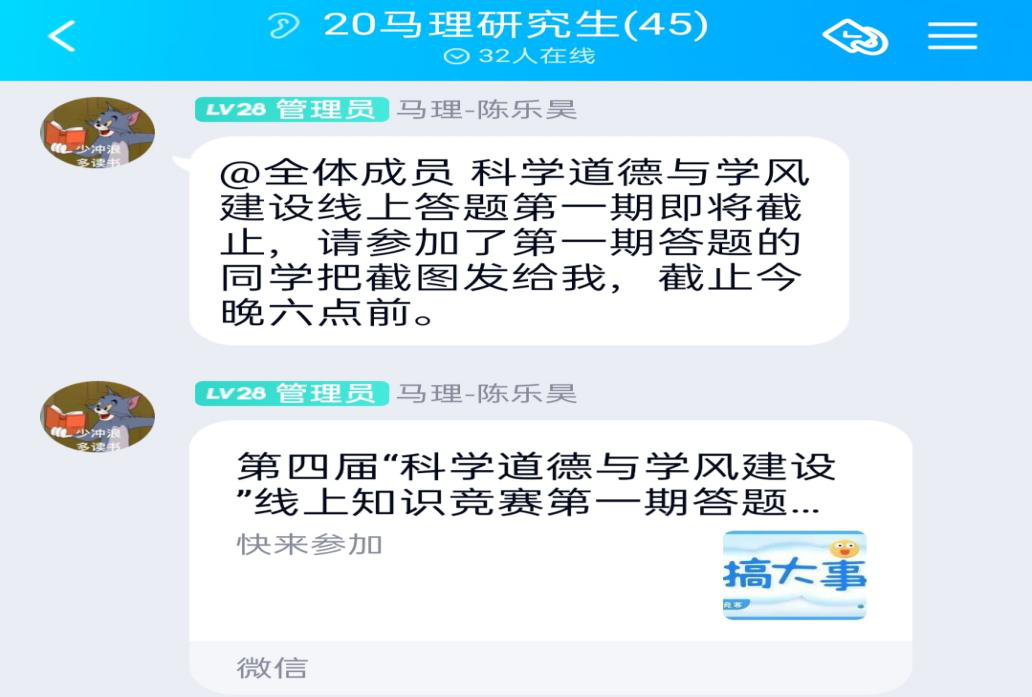The image size is (1032, 697).
Task: Tap the earpiece mode icon beside group title
Action: point(284,26)
